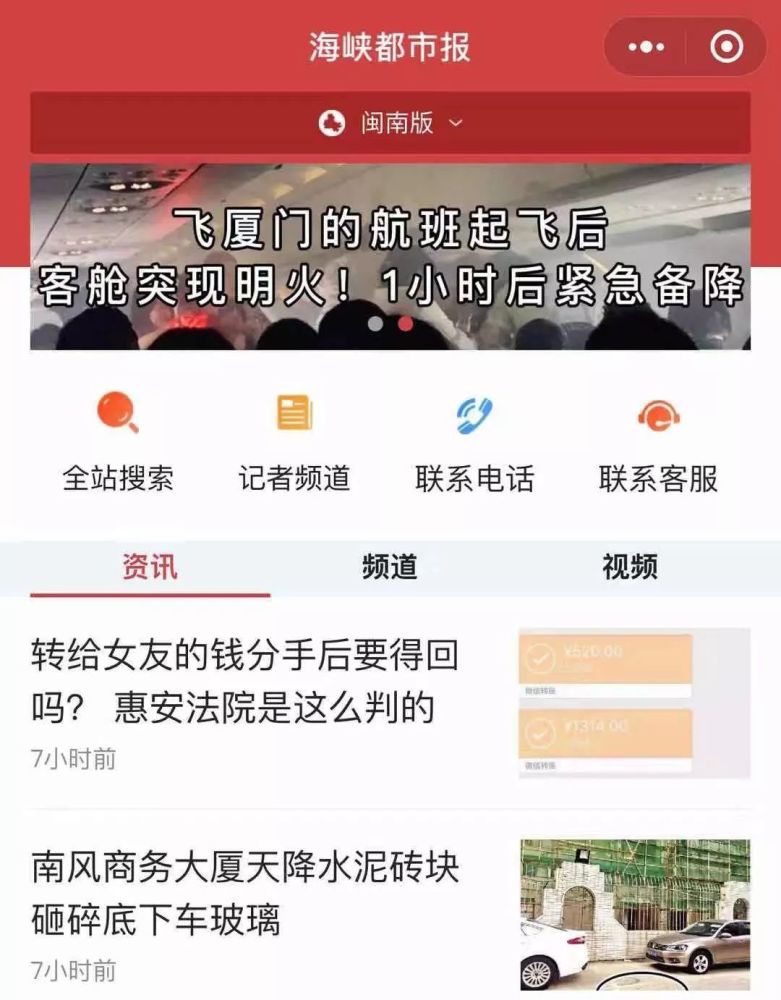
Task: Open 全站搜索 site search
Action: (x=118, y=442)
